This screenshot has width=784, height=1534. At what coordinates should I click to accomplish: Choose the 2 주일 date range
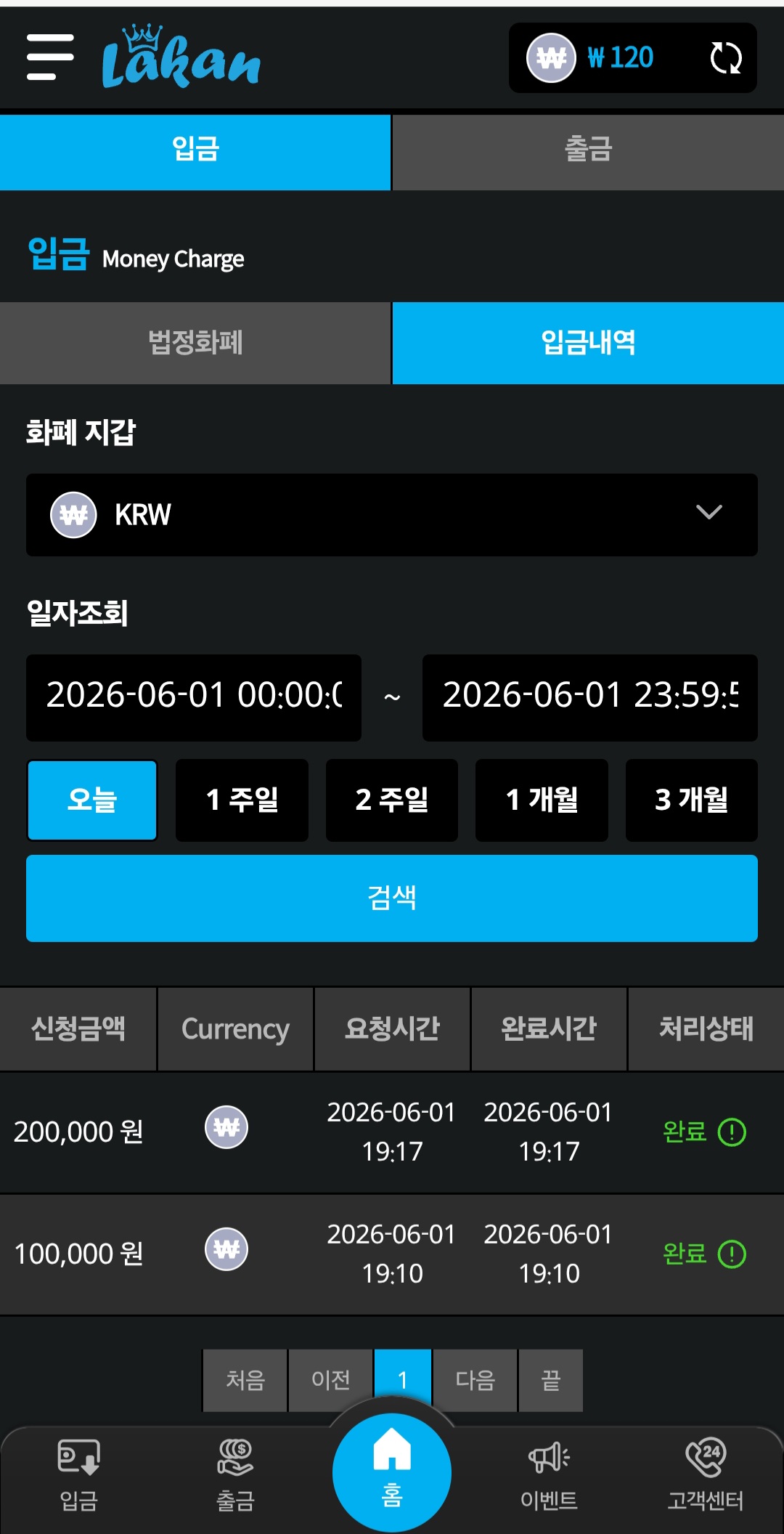pos(392,800)
